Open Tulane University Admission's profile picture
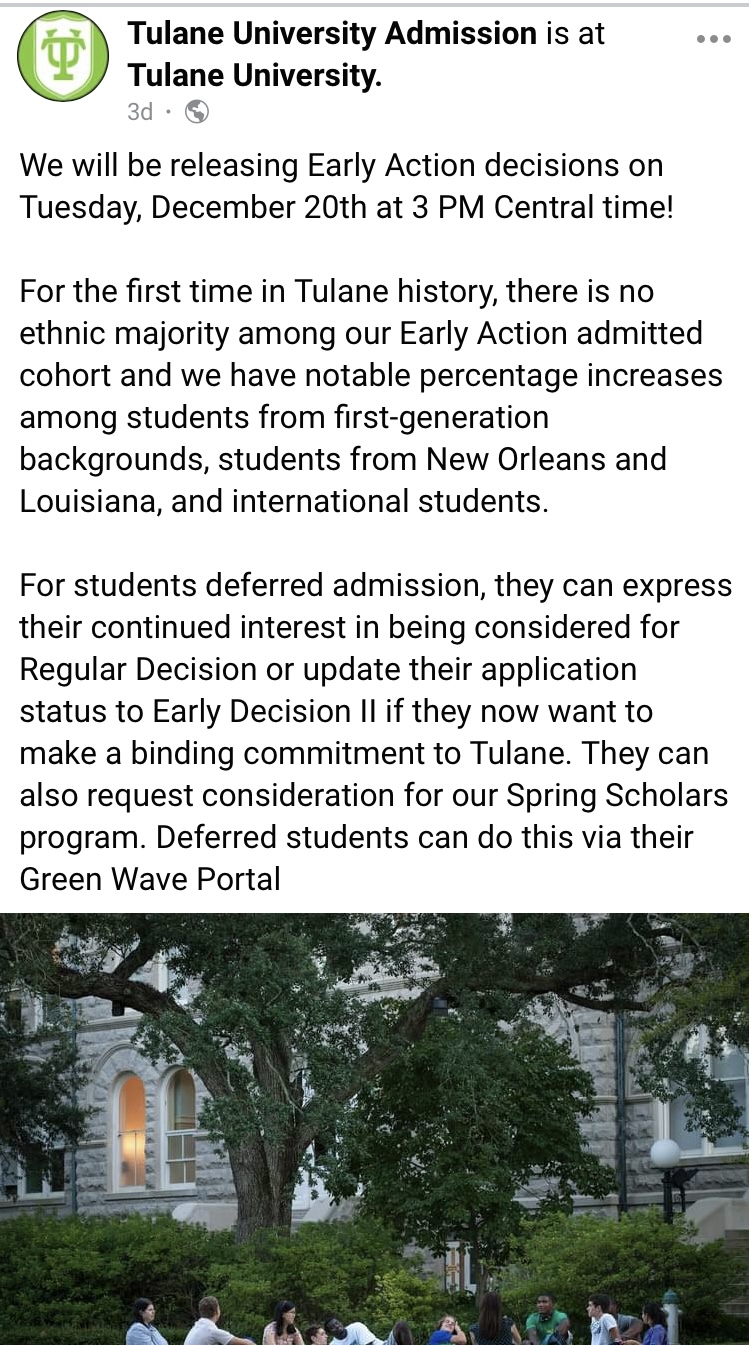 [62, 56]
